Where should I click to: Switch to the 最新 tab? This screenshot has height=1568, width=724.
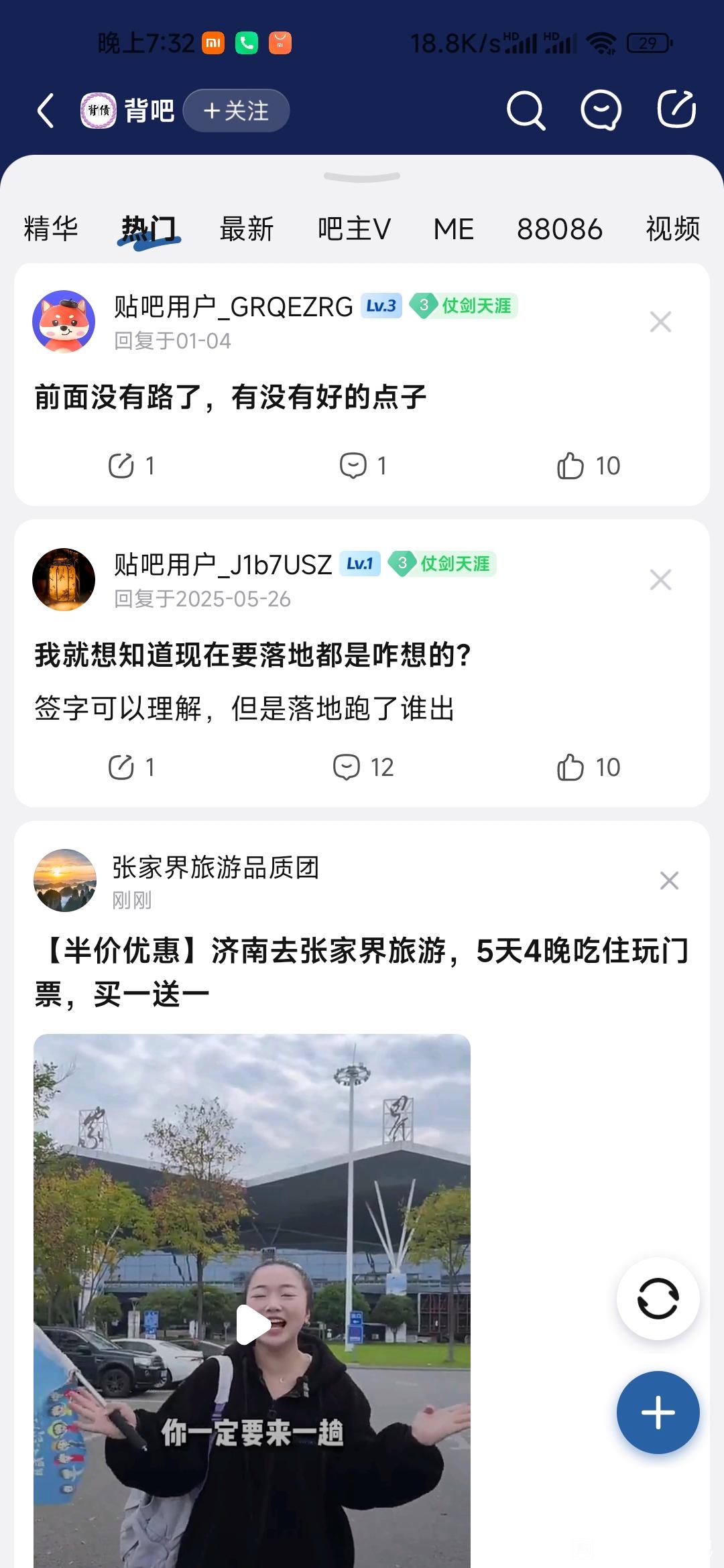pyautogui.click(x=247, y=229)
